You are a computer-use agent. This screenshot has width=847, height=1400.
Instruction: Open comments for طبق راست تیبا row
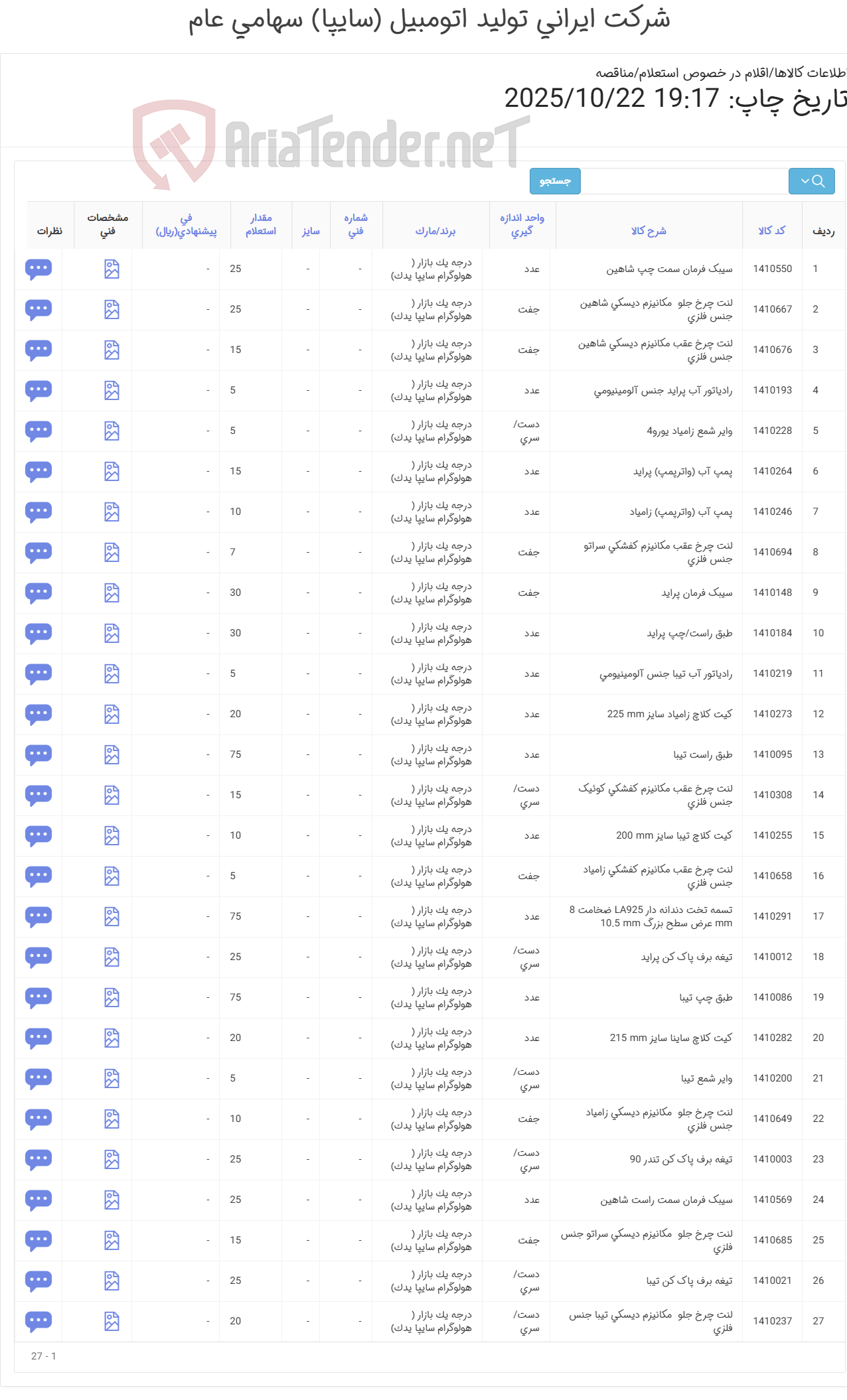coord(40,754)
